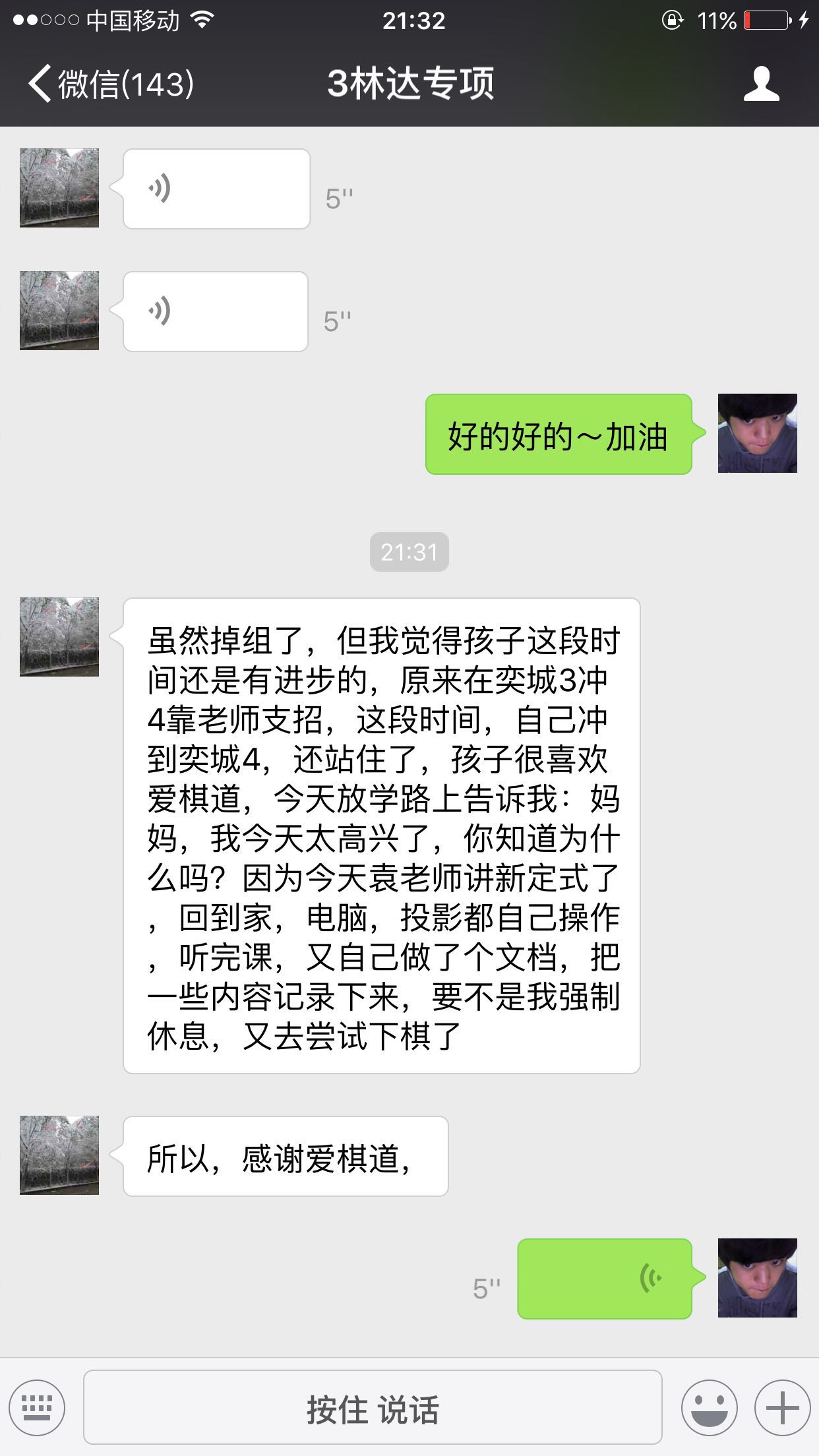
Task: Play the first received voice message
Action: (x=216, y=189)
